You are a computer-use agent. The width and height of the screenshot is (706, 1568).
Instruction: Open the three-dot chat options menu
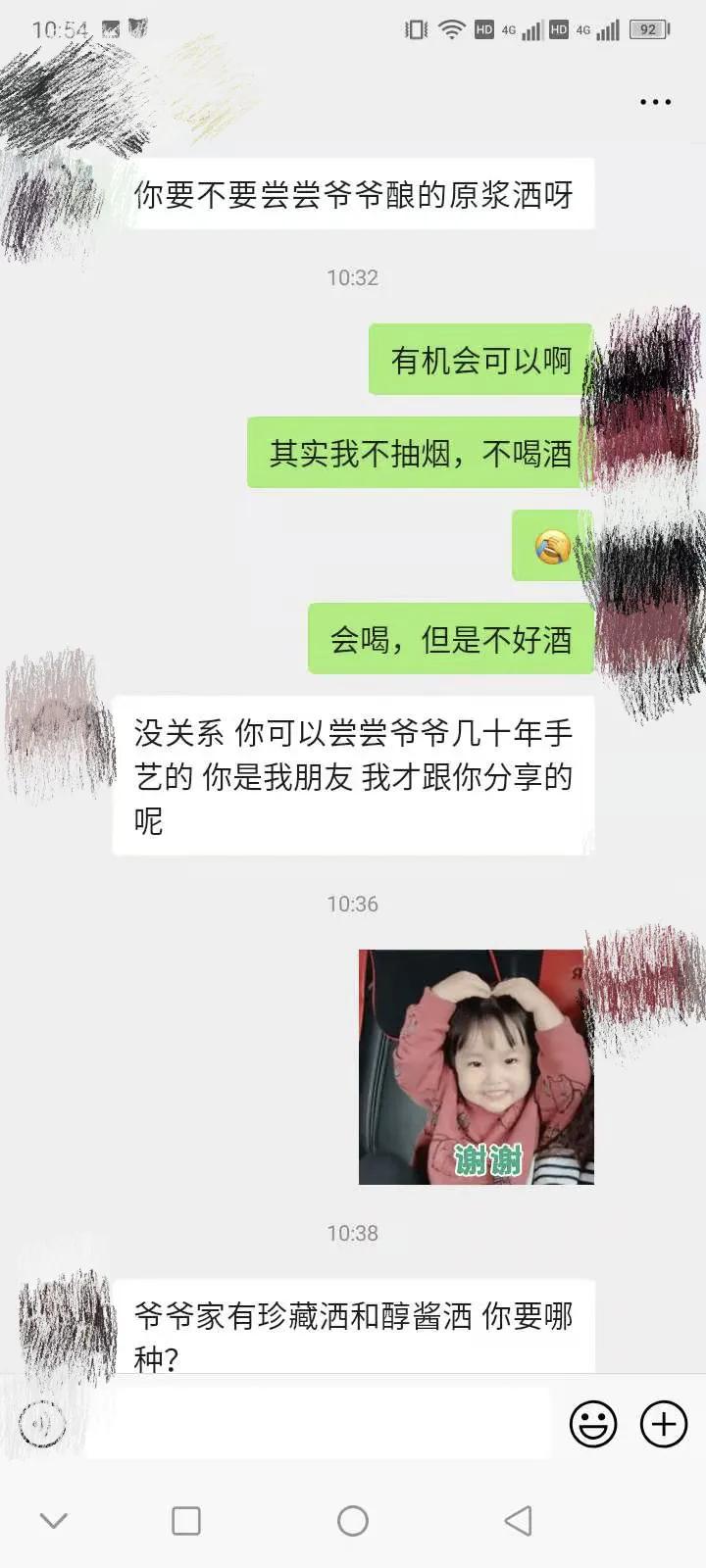(x=655, y=102)
